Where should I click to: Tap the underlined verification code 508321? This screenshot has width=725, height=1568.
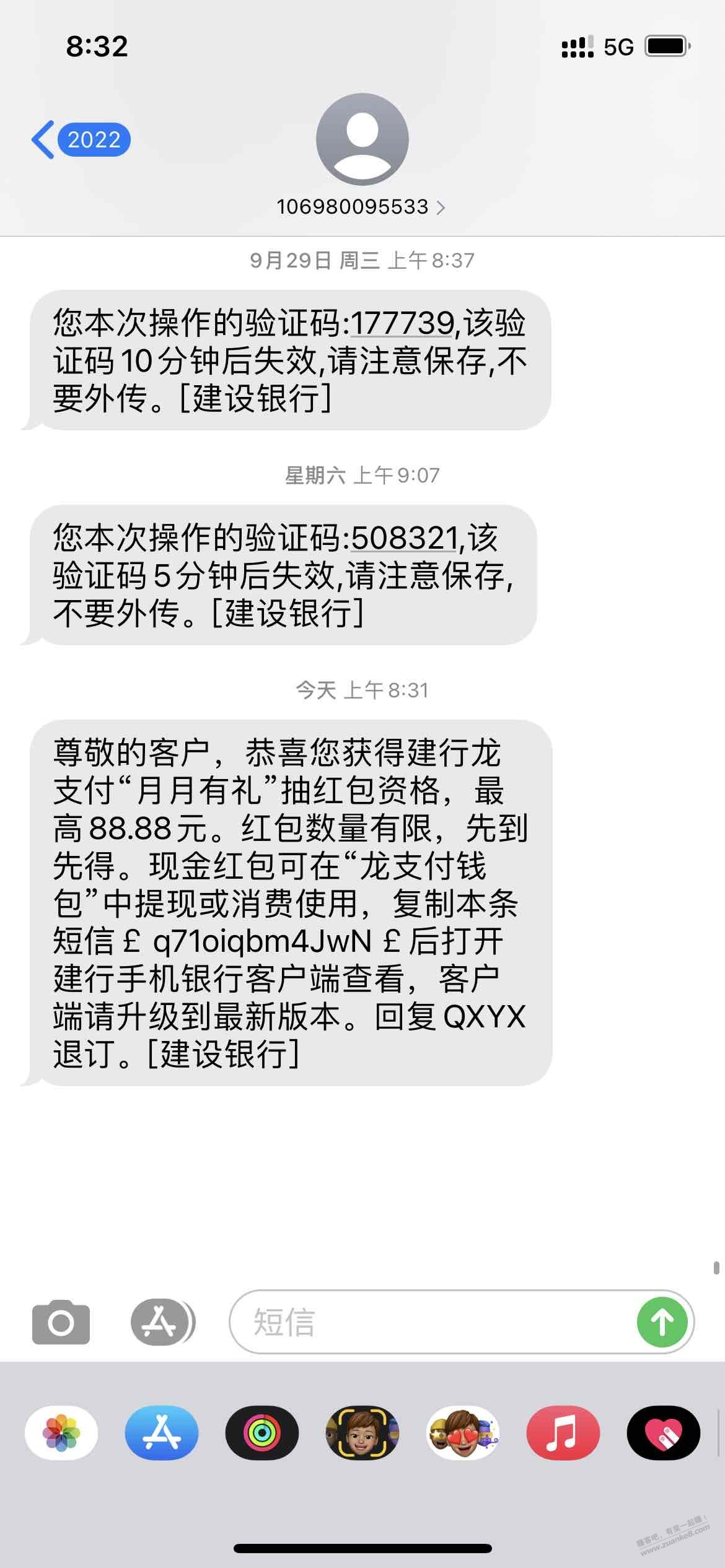point(404,538)
